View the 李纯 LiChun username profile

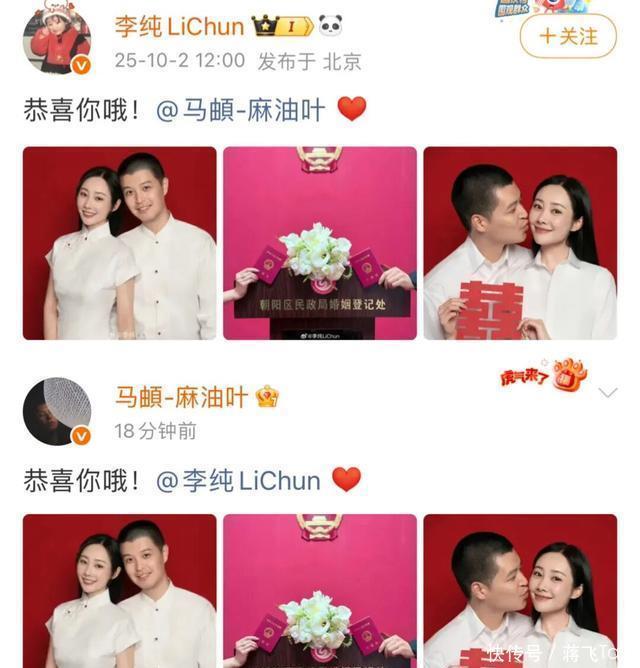point(179,26)
